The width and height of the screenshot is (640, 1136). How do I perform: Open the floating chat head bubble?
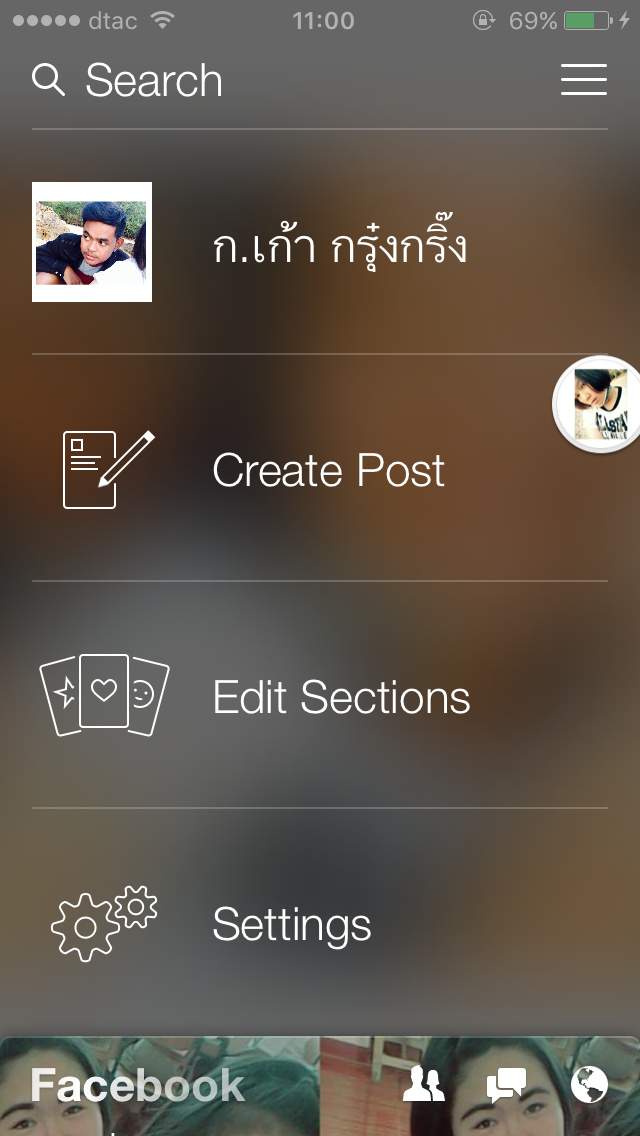pyautogui.click(x=600, y=404)
